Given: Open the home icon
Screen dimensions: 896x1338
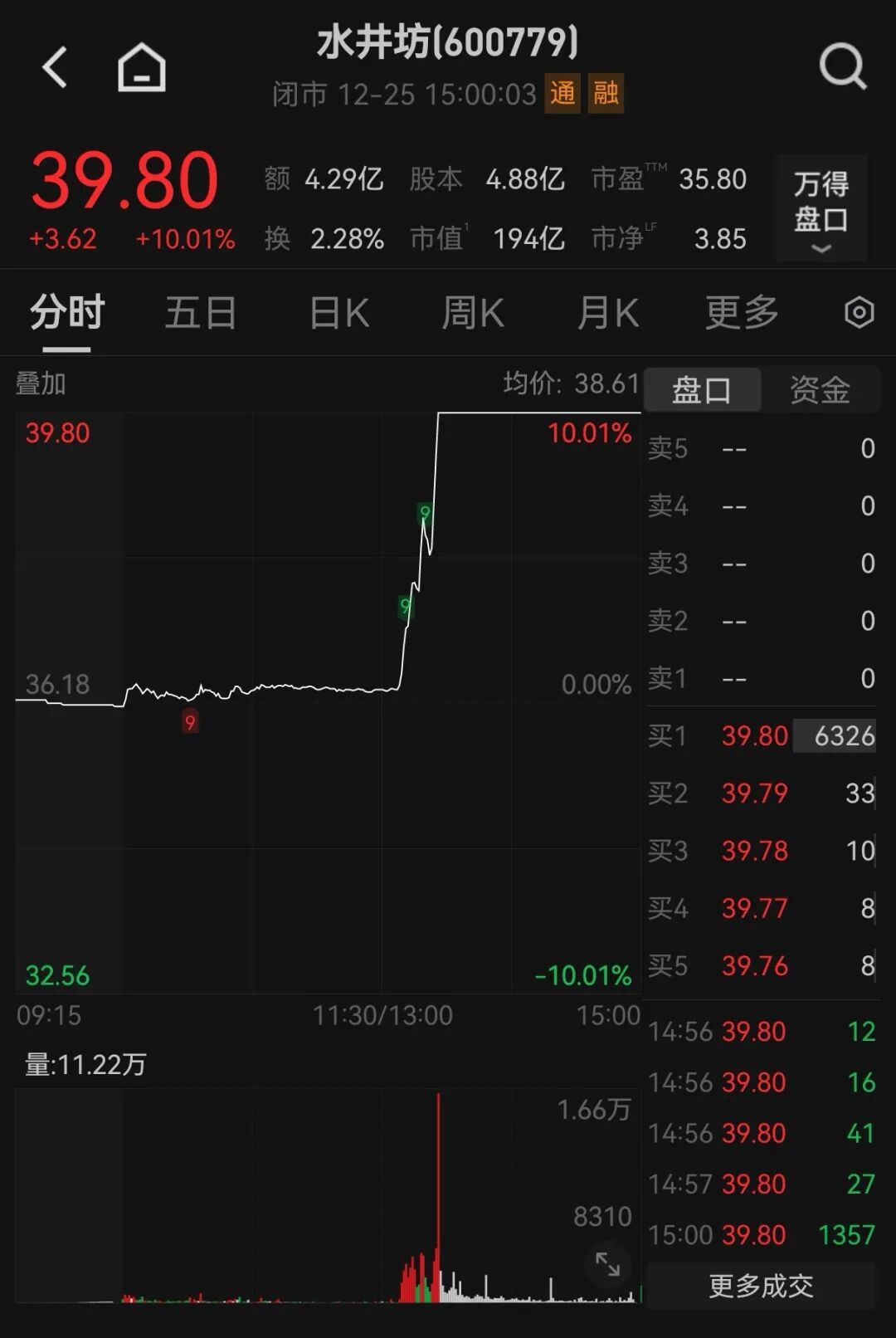Looking at the screenshot, I should 142,66.
